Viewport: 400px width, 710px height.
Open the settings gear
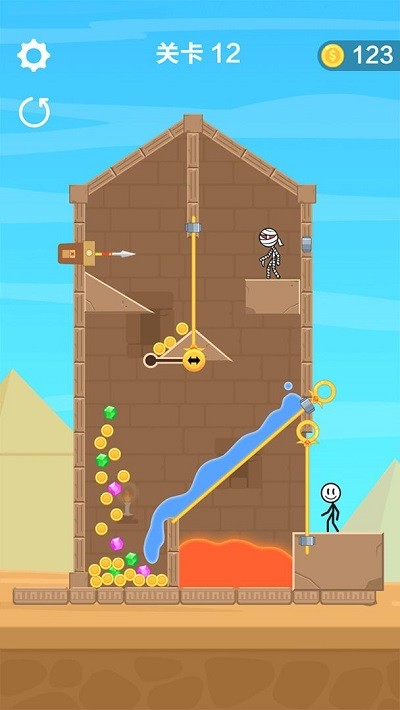(x=34, y=55)
